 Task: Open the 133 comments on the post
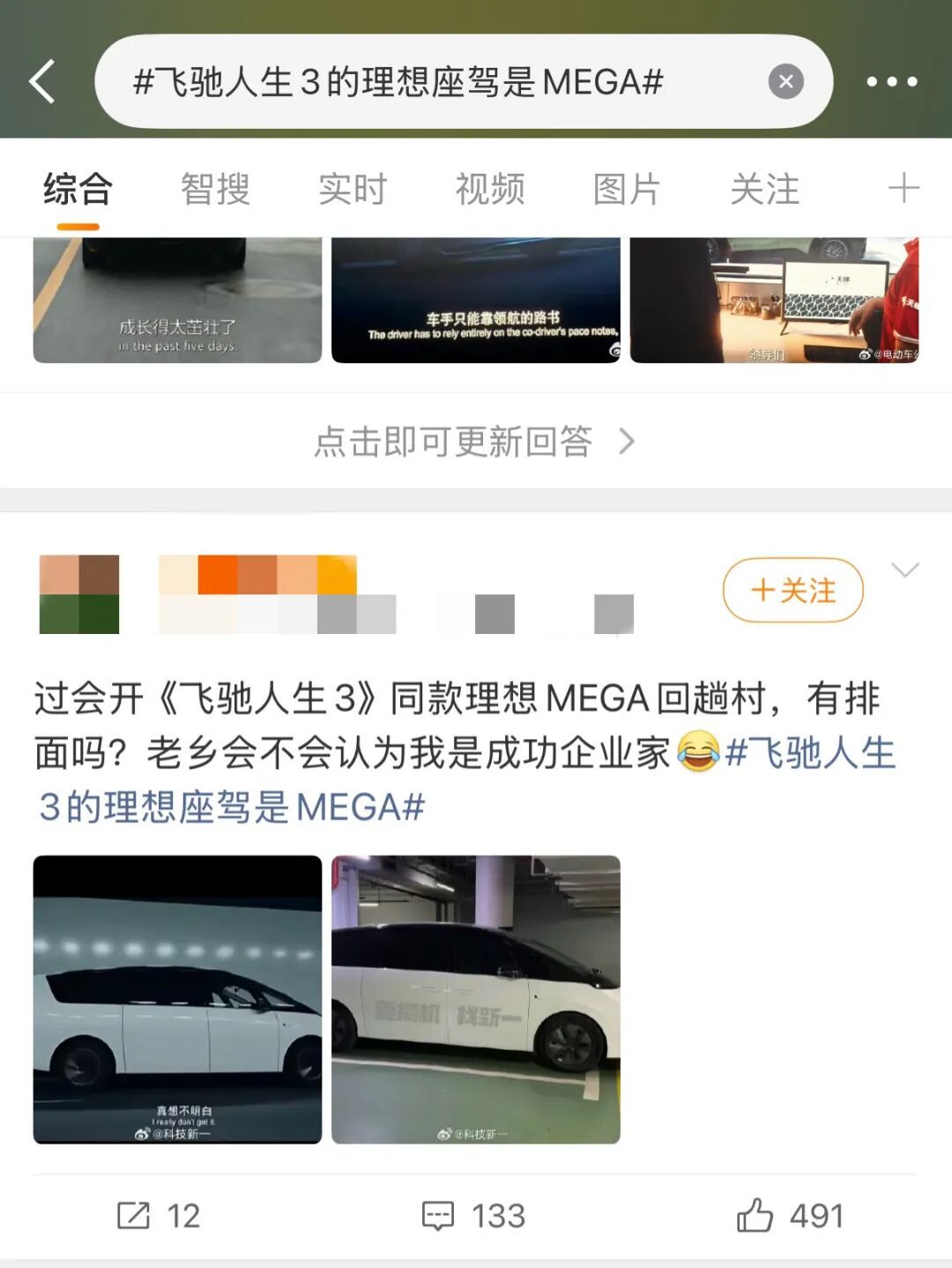point(474,1216)
